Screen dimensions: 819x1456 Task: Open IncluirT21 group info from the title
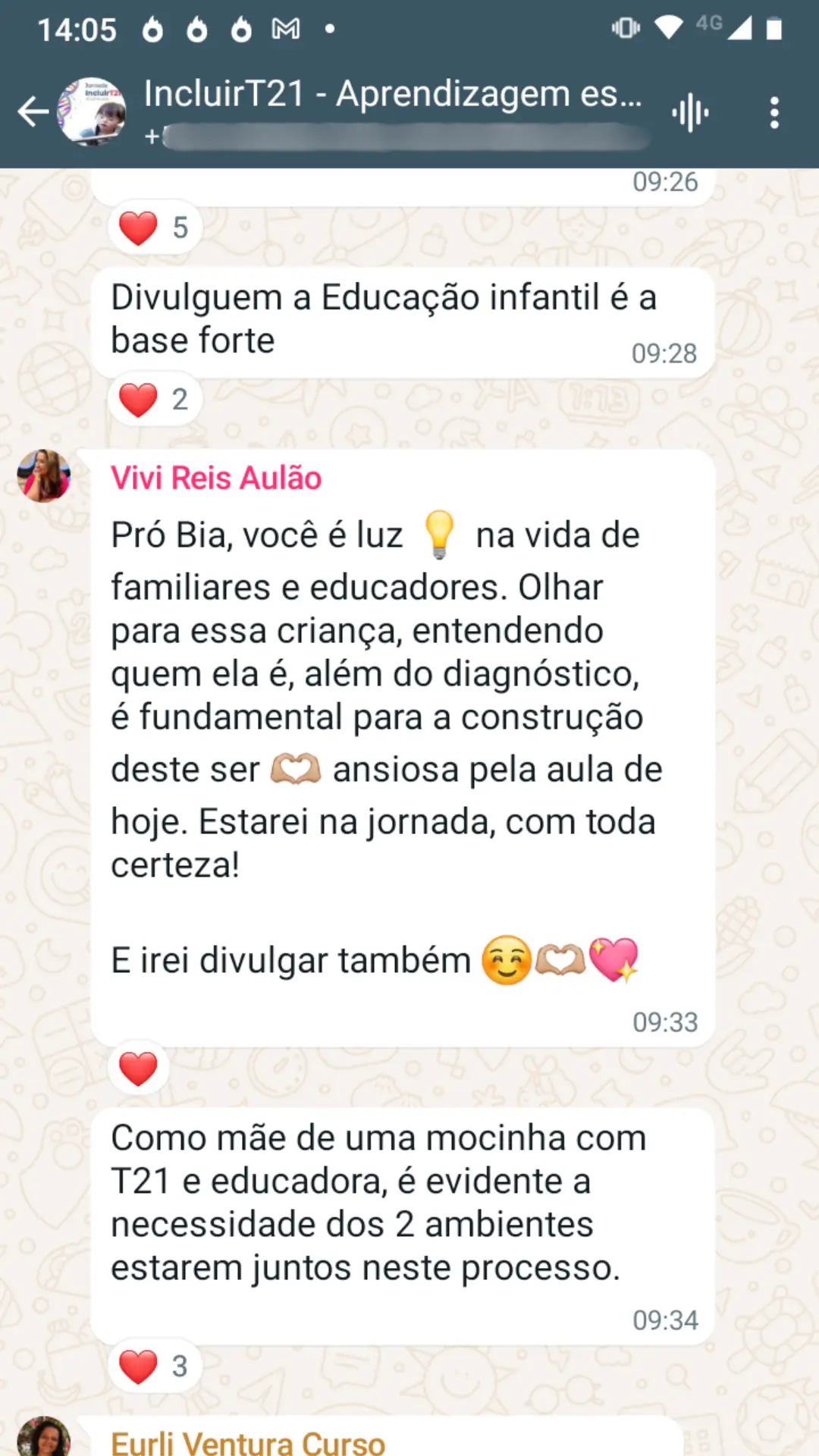point(393,95)
